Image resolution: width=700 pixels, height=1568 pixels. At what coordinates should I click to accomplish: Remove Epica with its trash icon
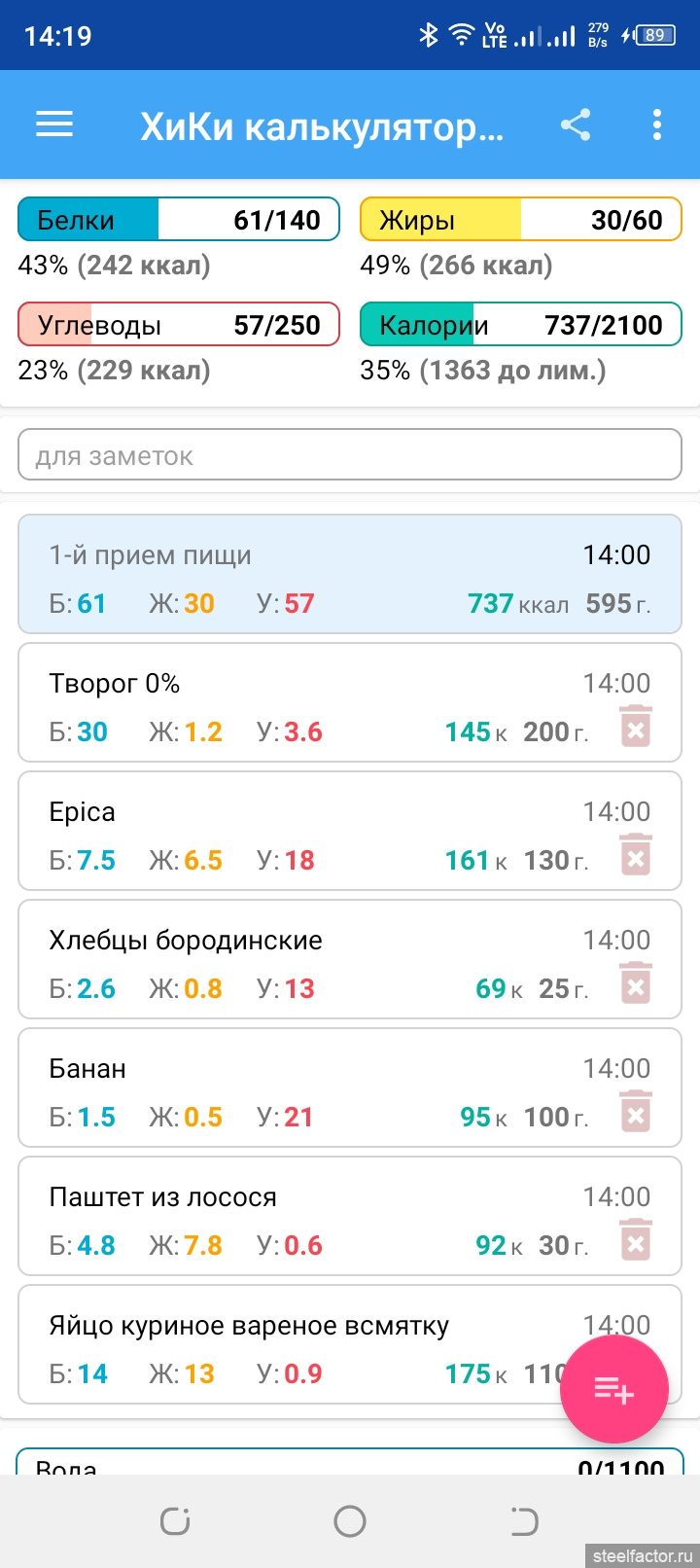635,855
